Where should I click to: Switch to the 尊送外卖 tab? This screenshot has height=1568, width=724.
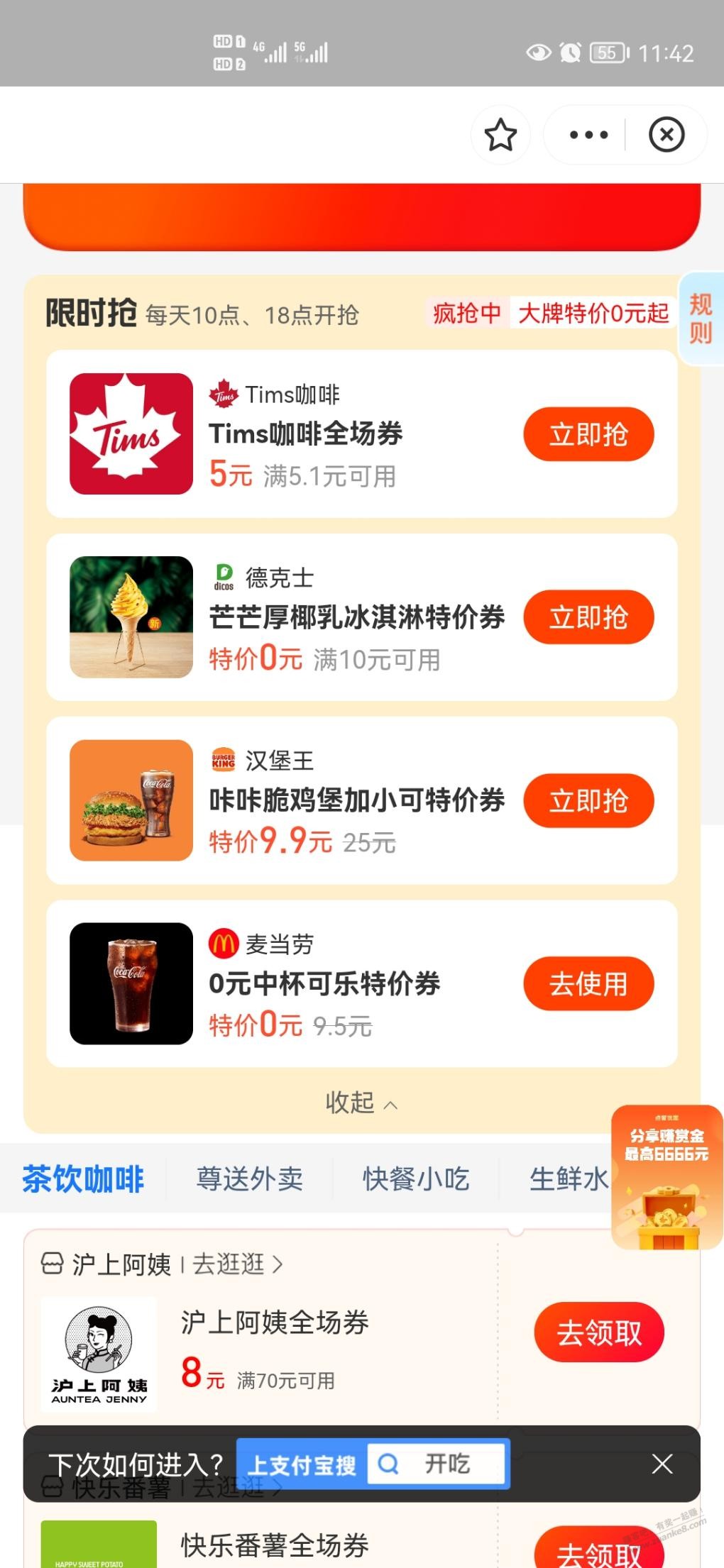249,1179
